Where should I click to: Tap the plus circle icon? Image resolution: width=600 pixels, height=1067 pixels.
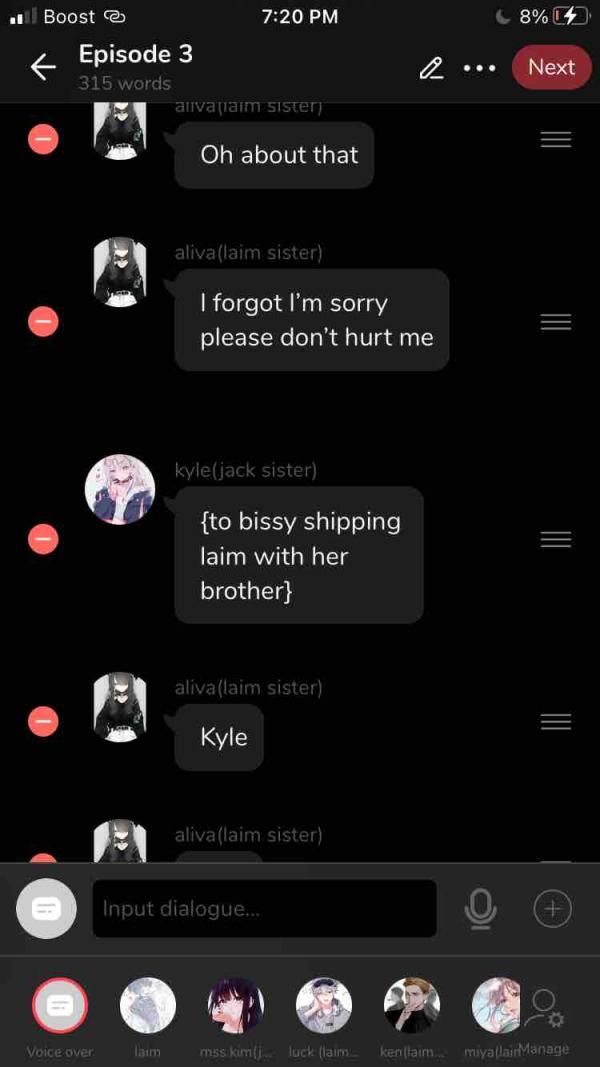pos(552,909)
